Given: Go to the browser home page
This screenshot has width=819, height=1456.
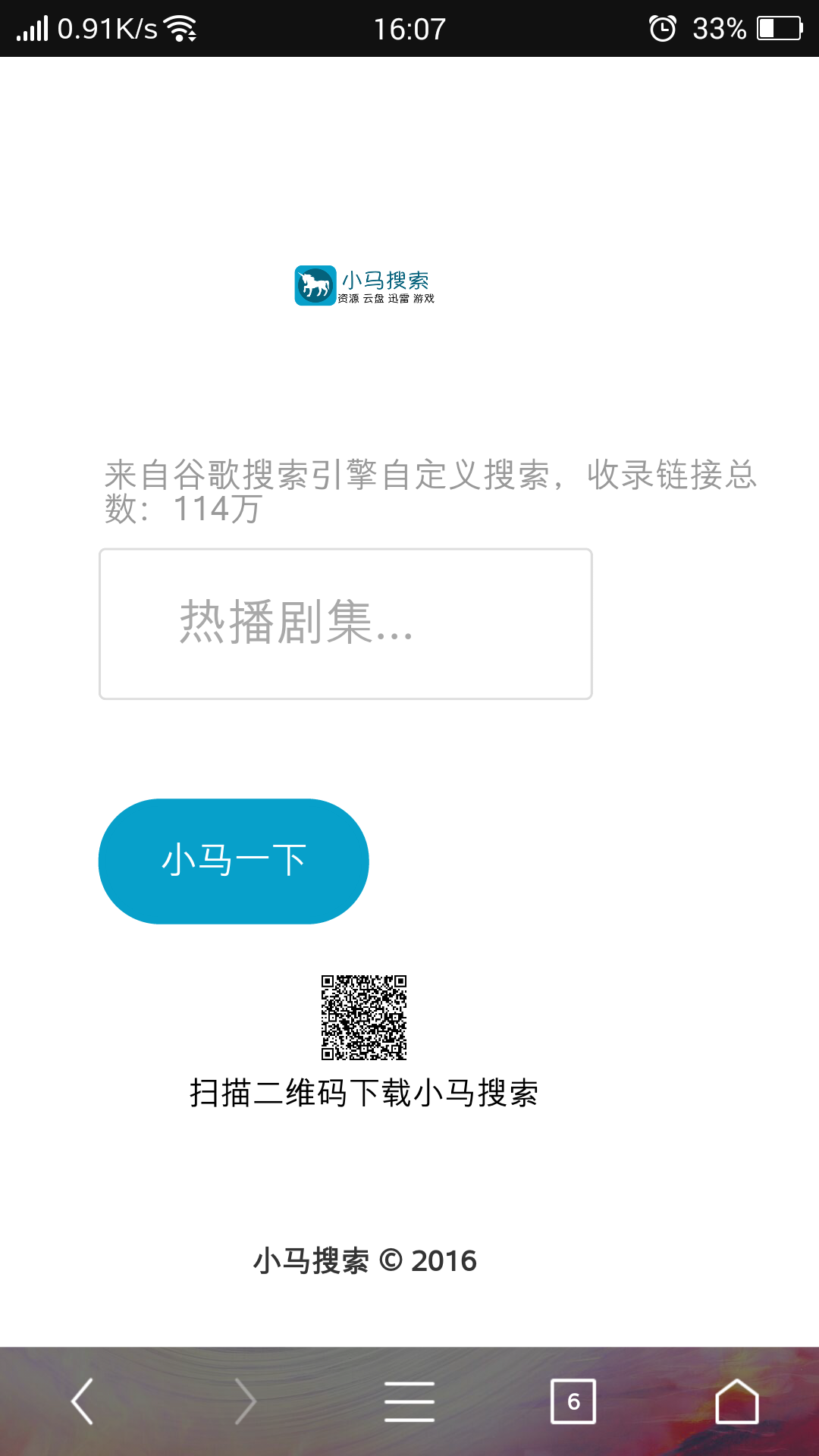Looking at the screenshot, I should [737, 1401].
